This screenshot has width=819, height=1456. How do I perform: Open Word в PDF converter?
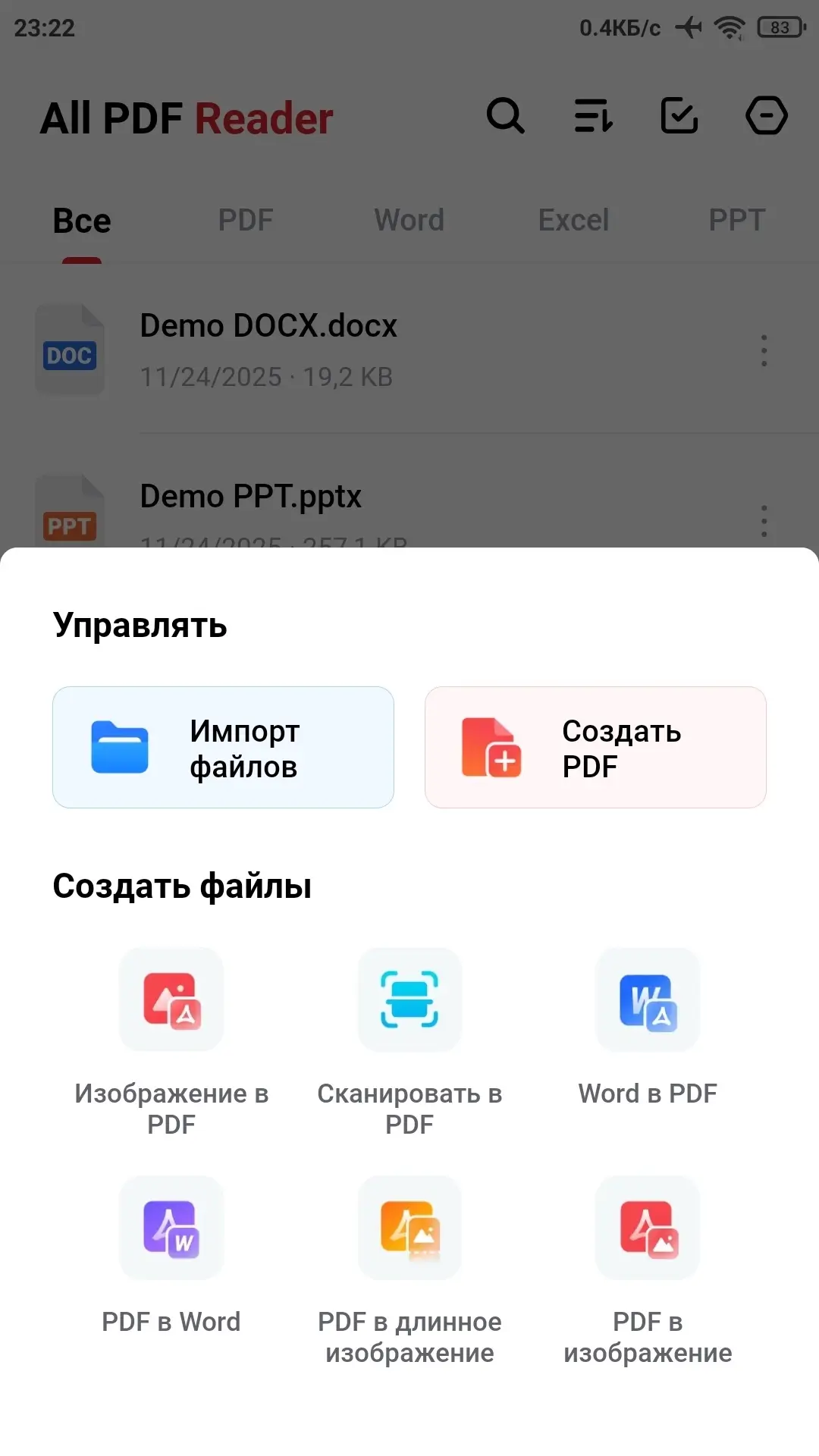click(648, 1000)
